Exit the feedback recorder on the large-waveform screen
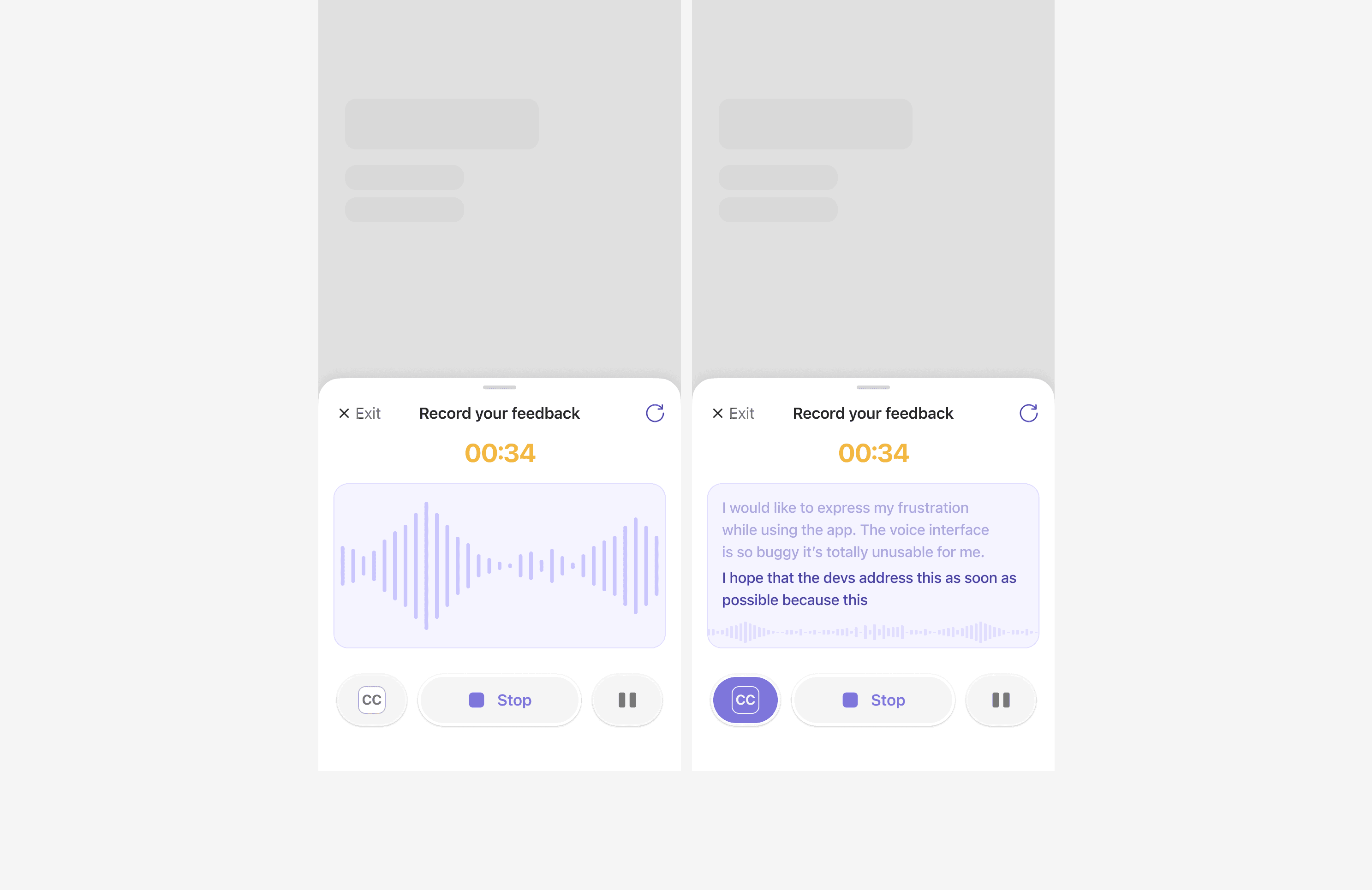This screenshot has height=890, width=1372. [360, 413]
